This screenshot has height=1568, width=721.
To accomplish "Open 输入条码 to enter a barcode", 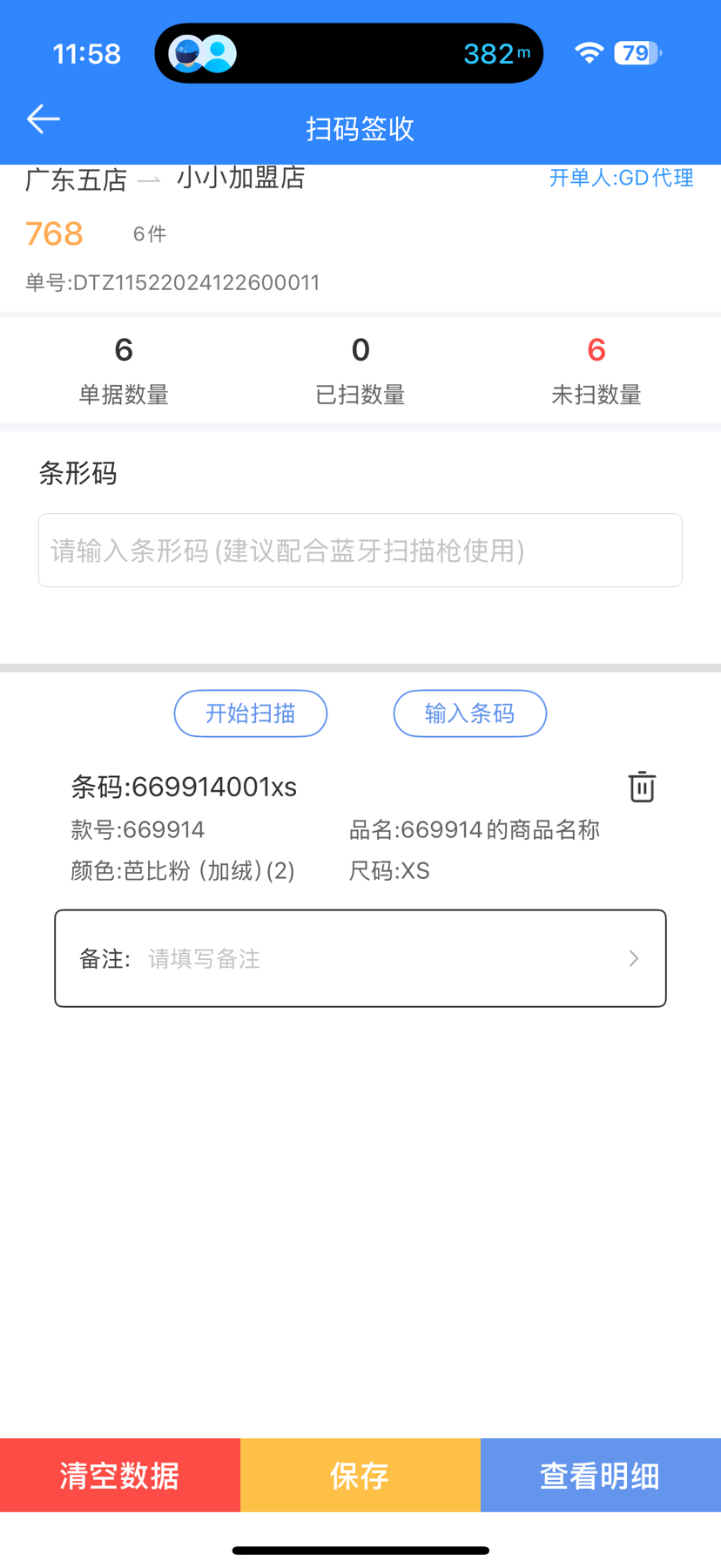I will 469,713.
